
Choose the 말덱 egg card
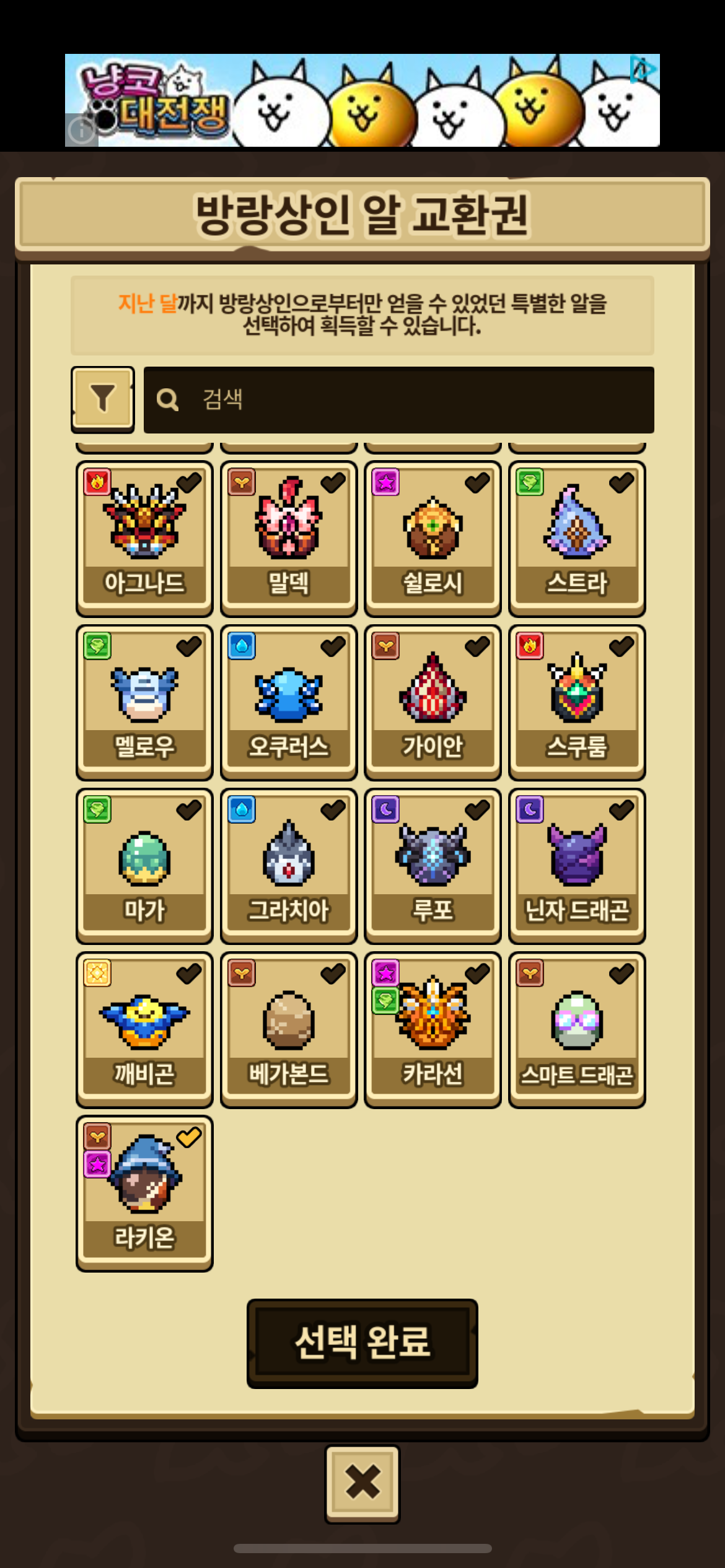click(x=289, y=539)
